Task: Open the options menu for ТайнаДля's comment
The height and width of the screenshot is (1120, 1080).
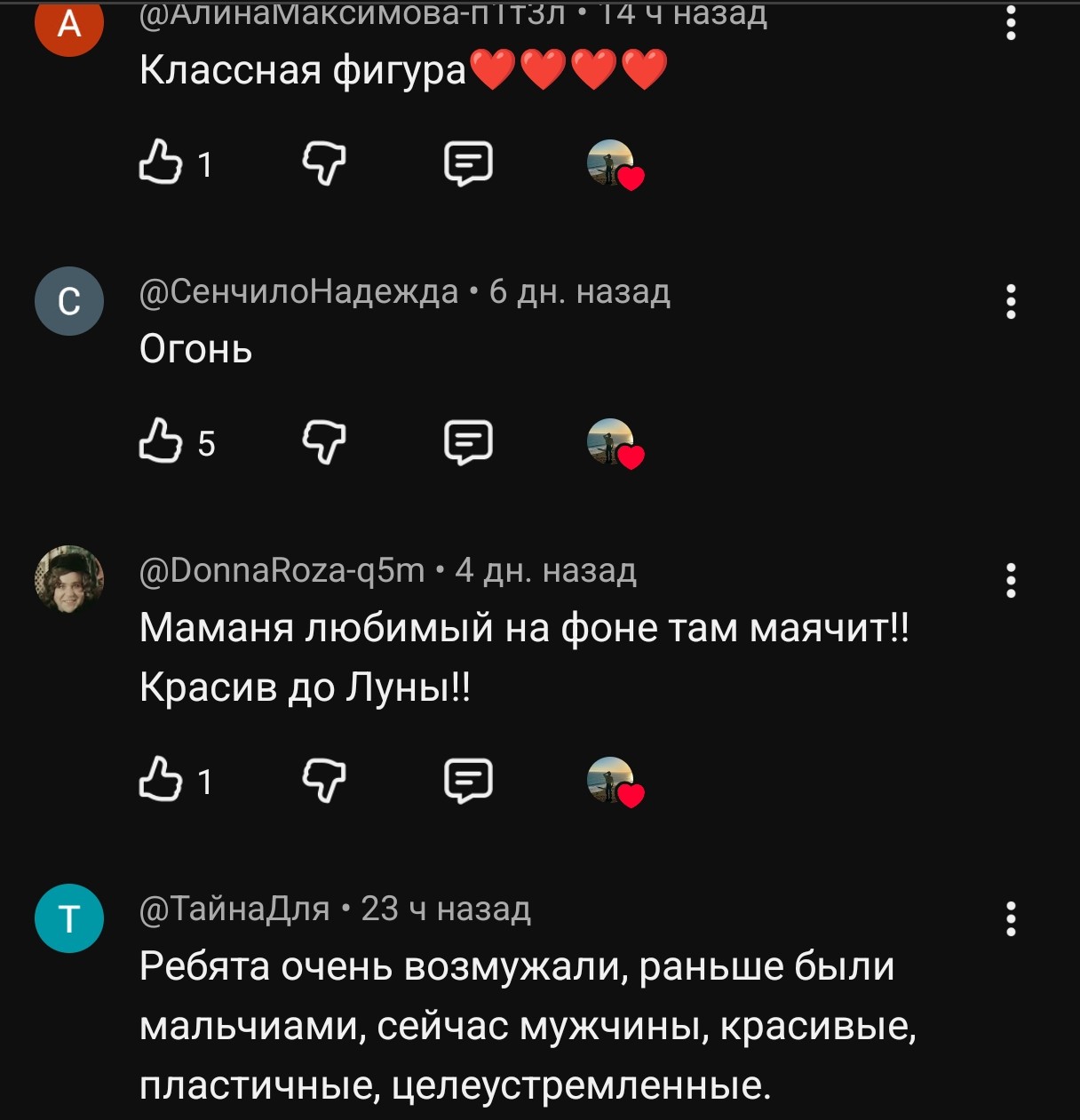Action: tap(1011, 918)
